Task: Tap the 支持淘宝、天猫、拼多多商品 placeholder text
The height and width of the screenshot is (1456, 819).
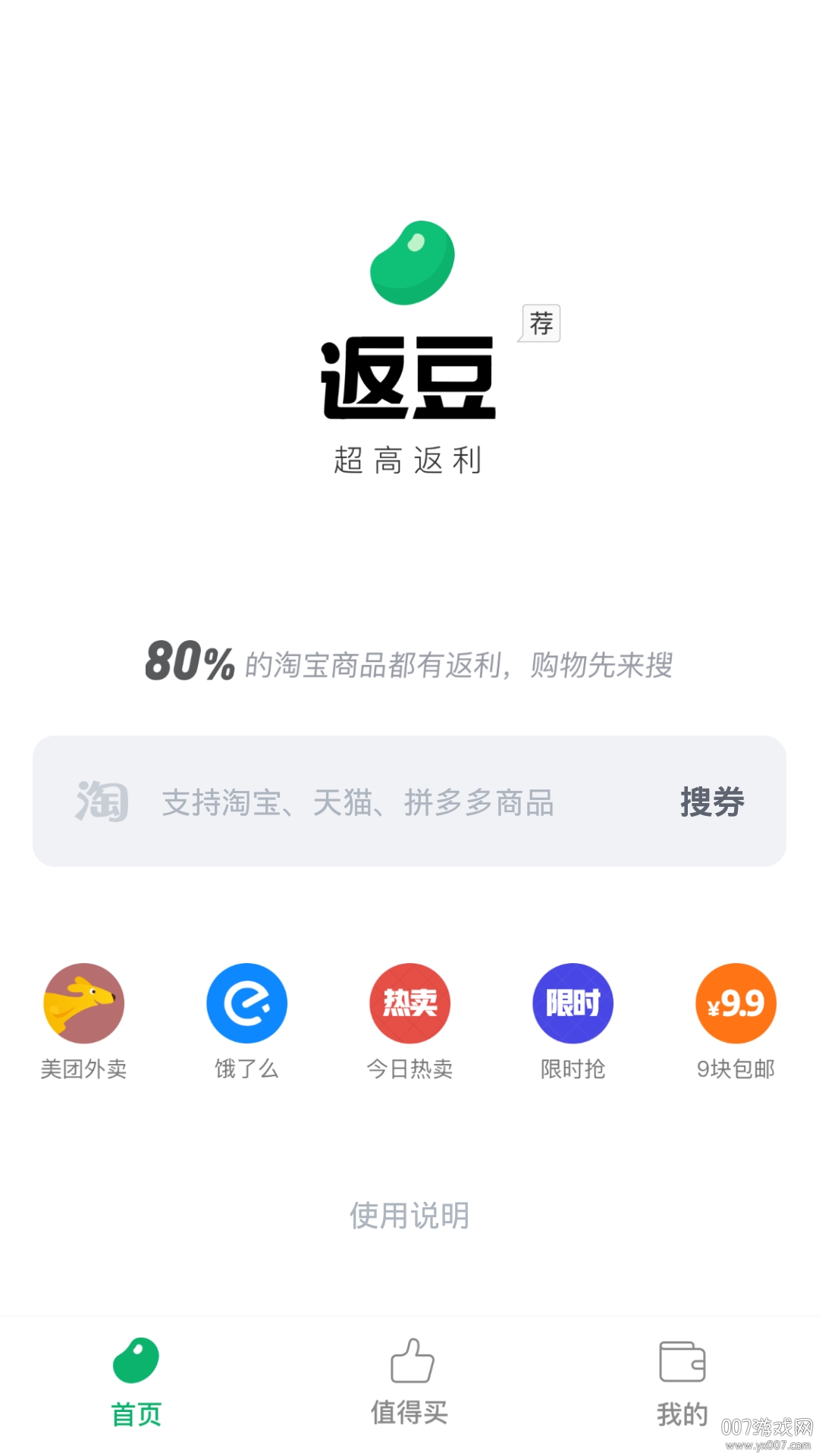Action: [x=356, y=802]
